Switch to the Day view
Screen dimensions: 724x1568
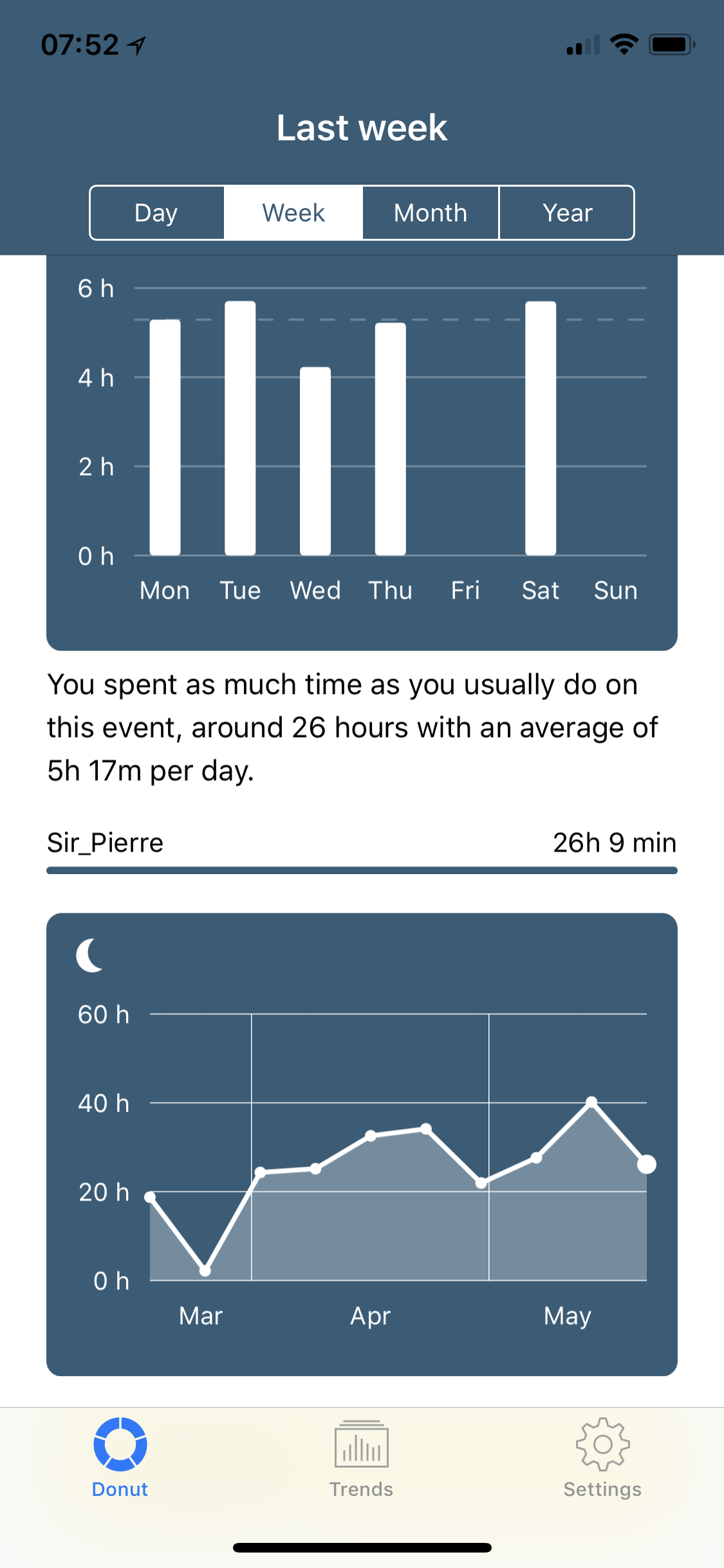[157, 213]
